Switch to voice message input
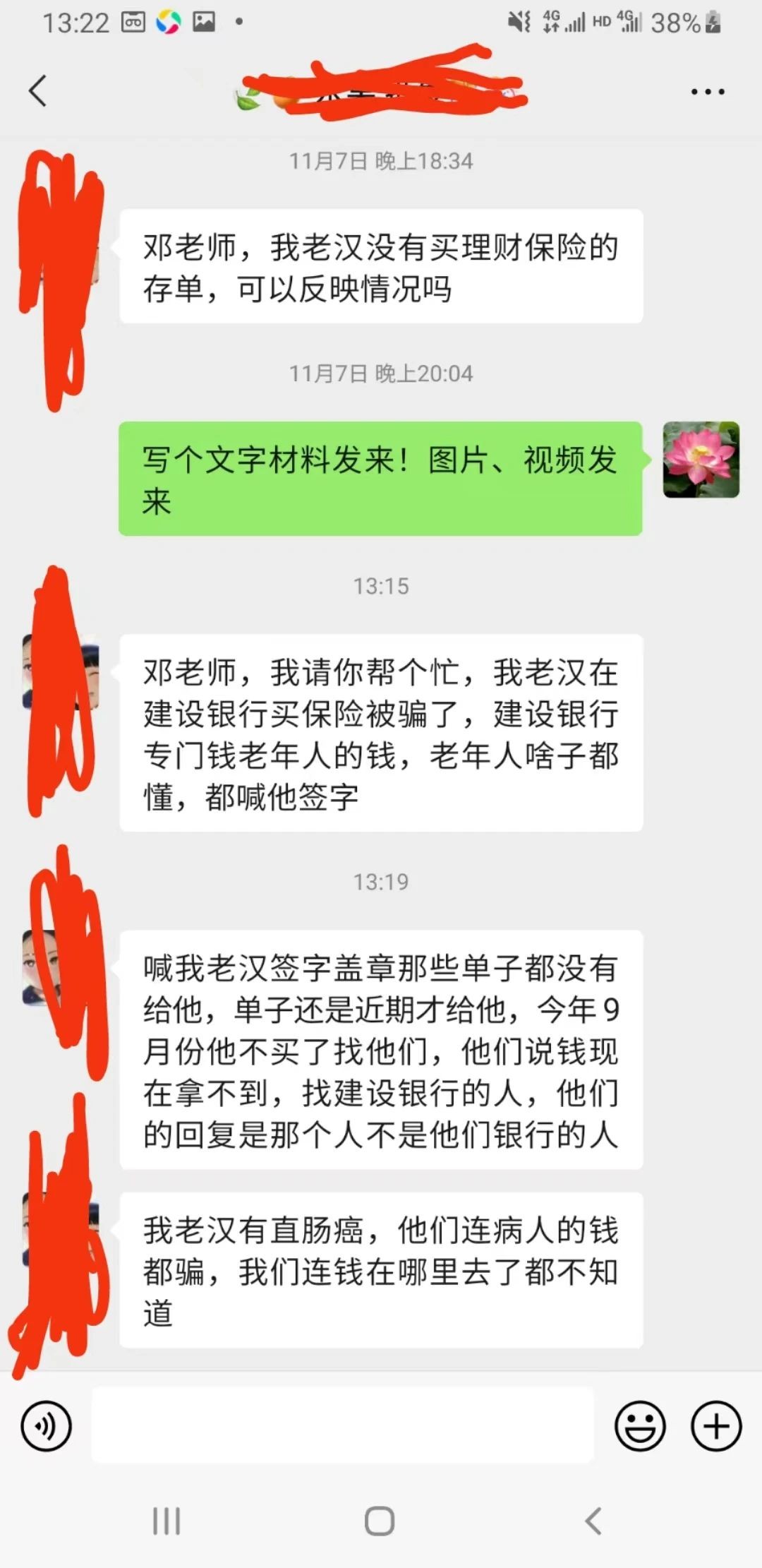 pyautogui.click(x=47, y=1426)
